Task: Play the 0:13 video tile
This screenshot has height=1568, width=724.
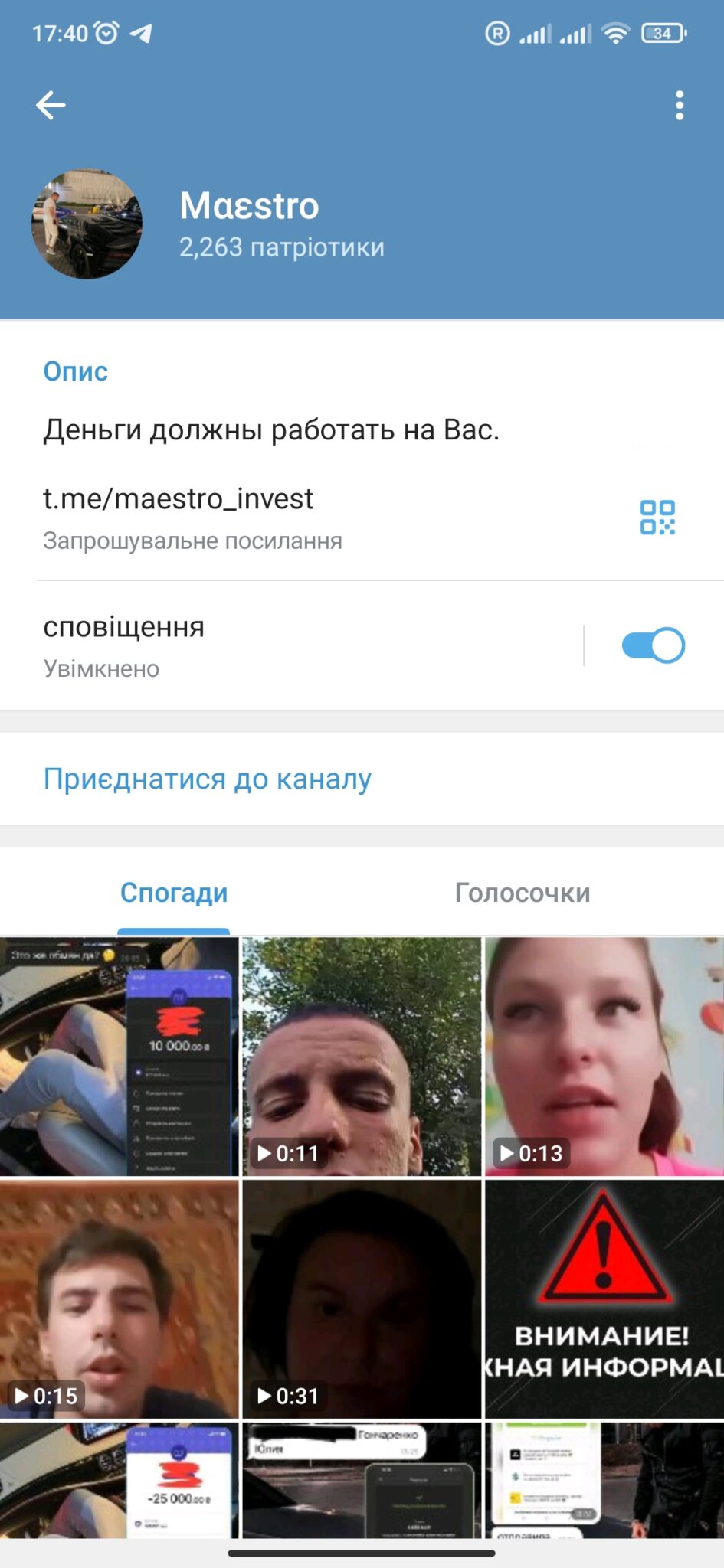Action: coord(604,1057)
